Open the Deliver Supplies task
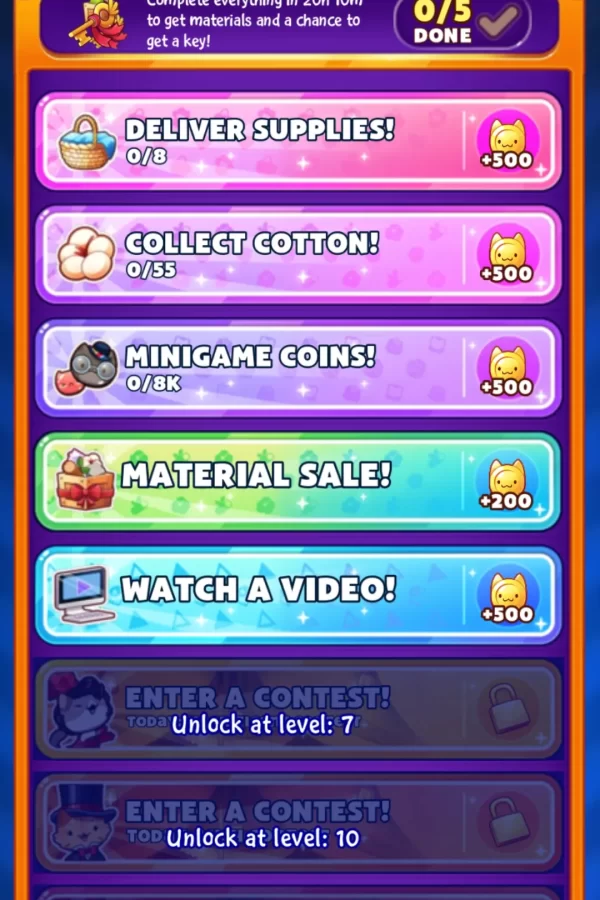The height and width of the screenshot is (900, 600). [x=298, y=141]
